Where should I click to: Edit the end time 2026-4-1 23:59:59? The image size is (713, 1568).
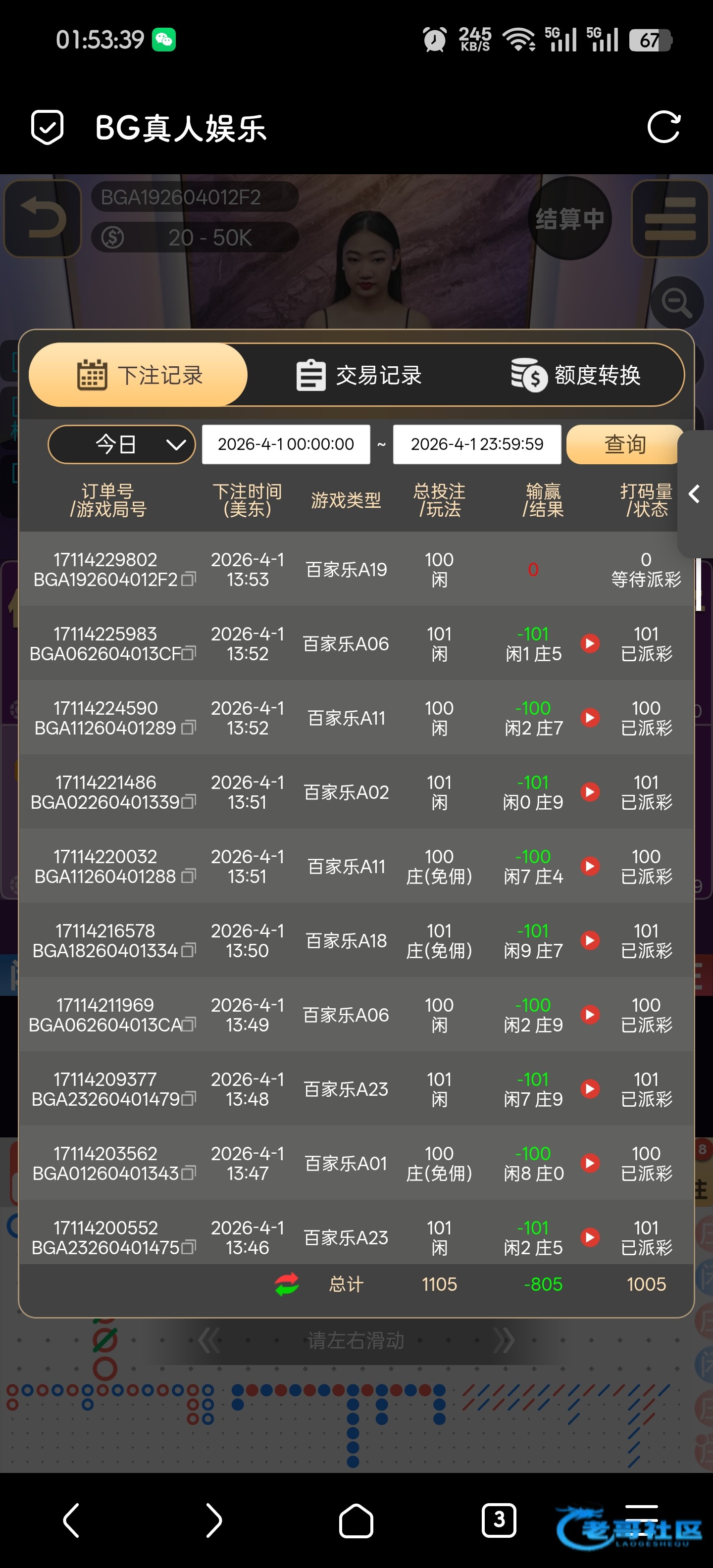coord(477,444)
